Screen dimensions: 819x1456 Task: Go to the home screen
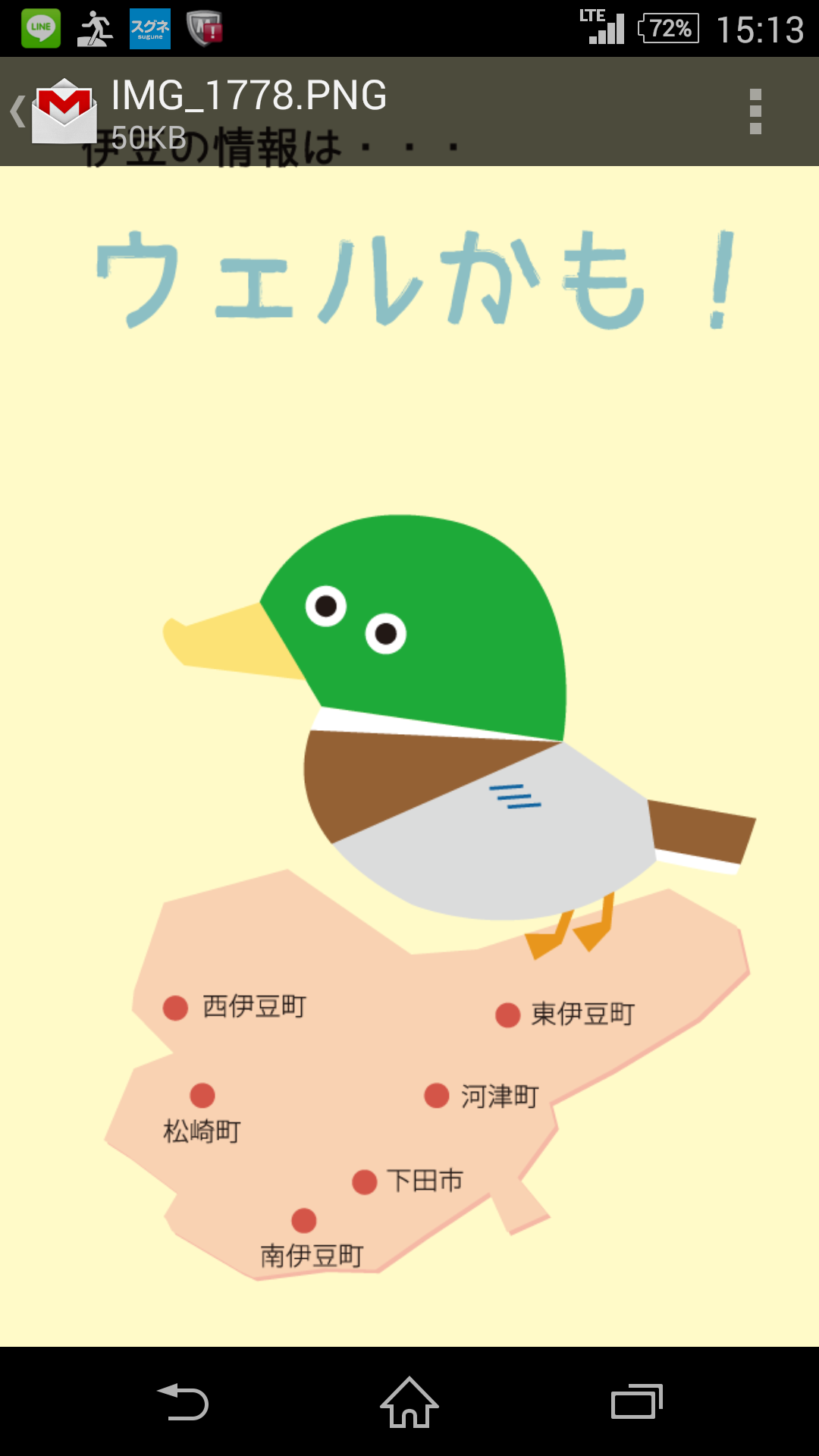[409, 1401]
